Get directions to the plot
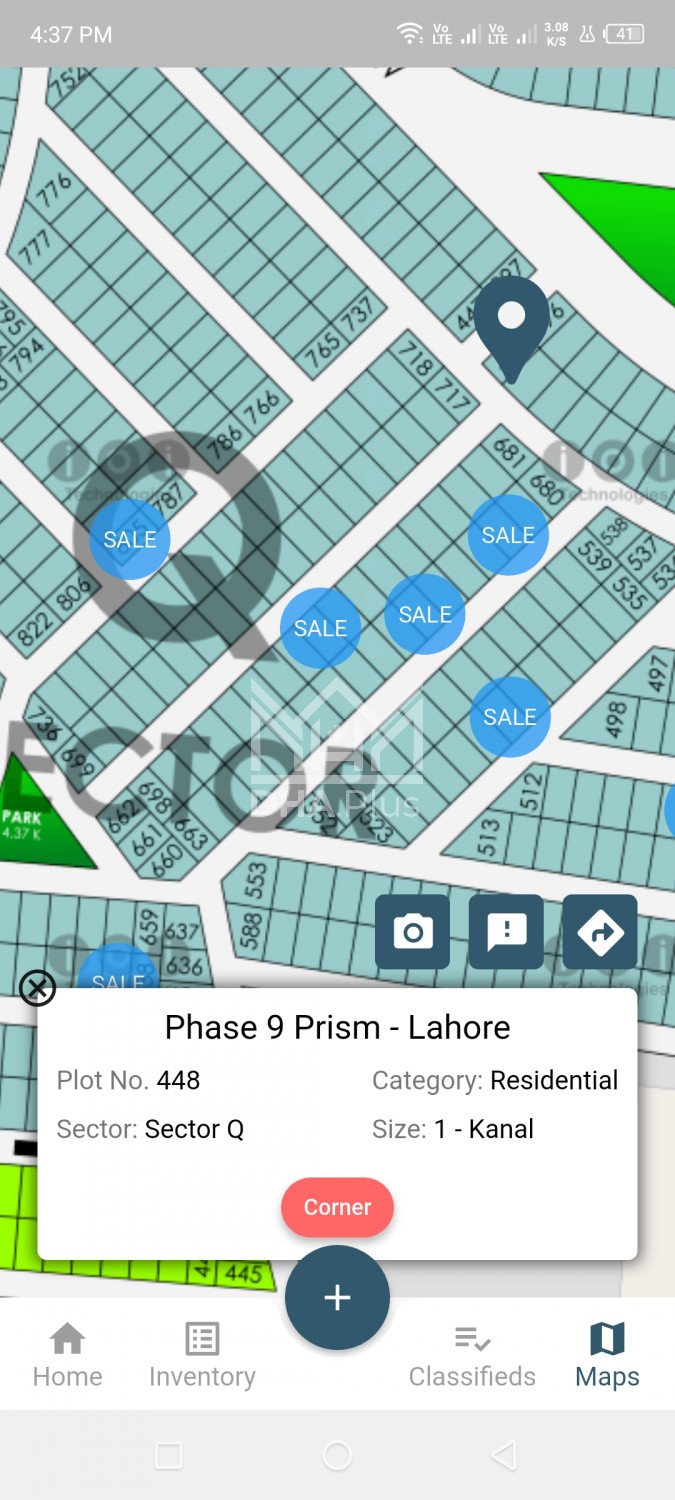 (600, 932)
